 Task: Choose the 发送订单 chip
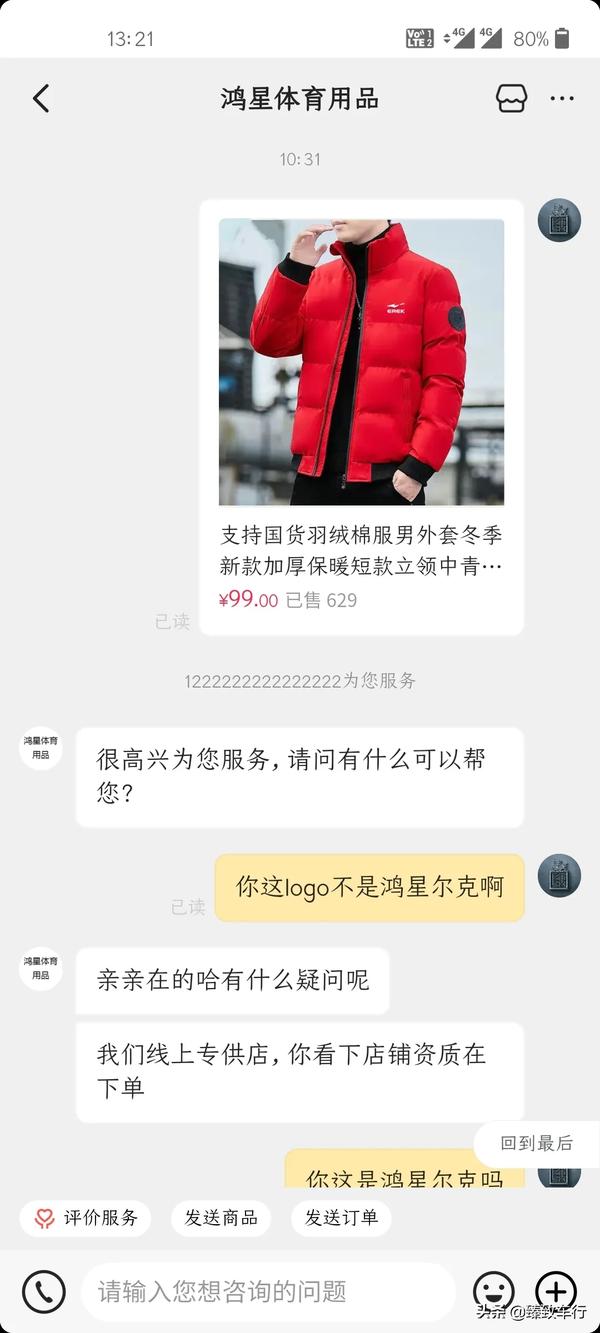[341, 1218]
